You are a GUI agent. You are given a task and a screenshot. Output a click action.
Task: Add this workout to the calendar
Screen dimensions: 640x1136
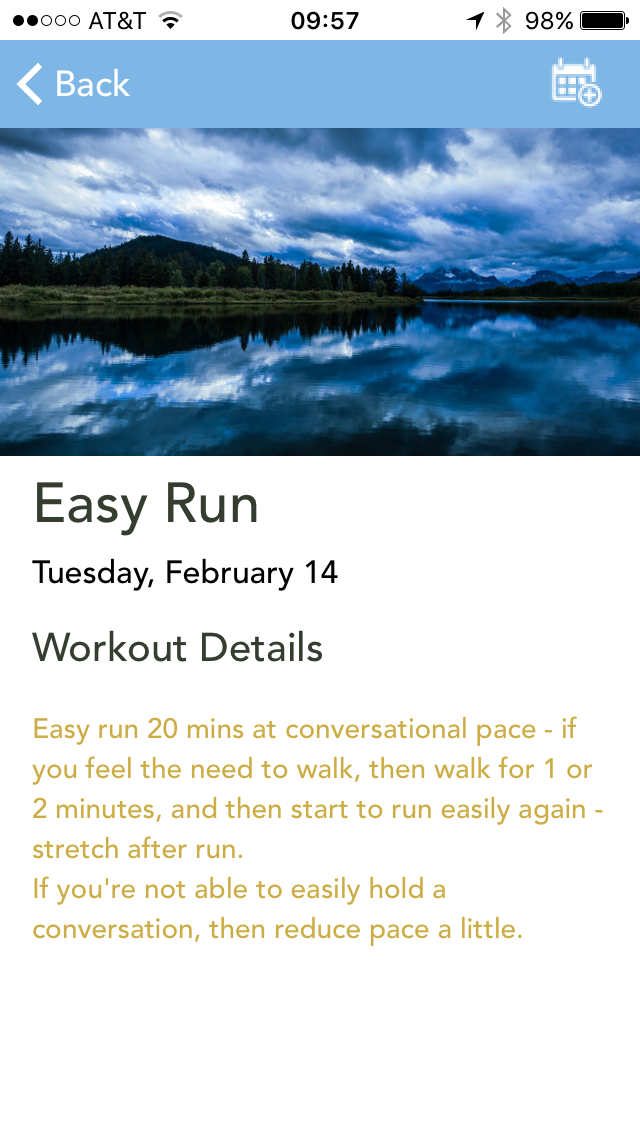tap(575, 83)
